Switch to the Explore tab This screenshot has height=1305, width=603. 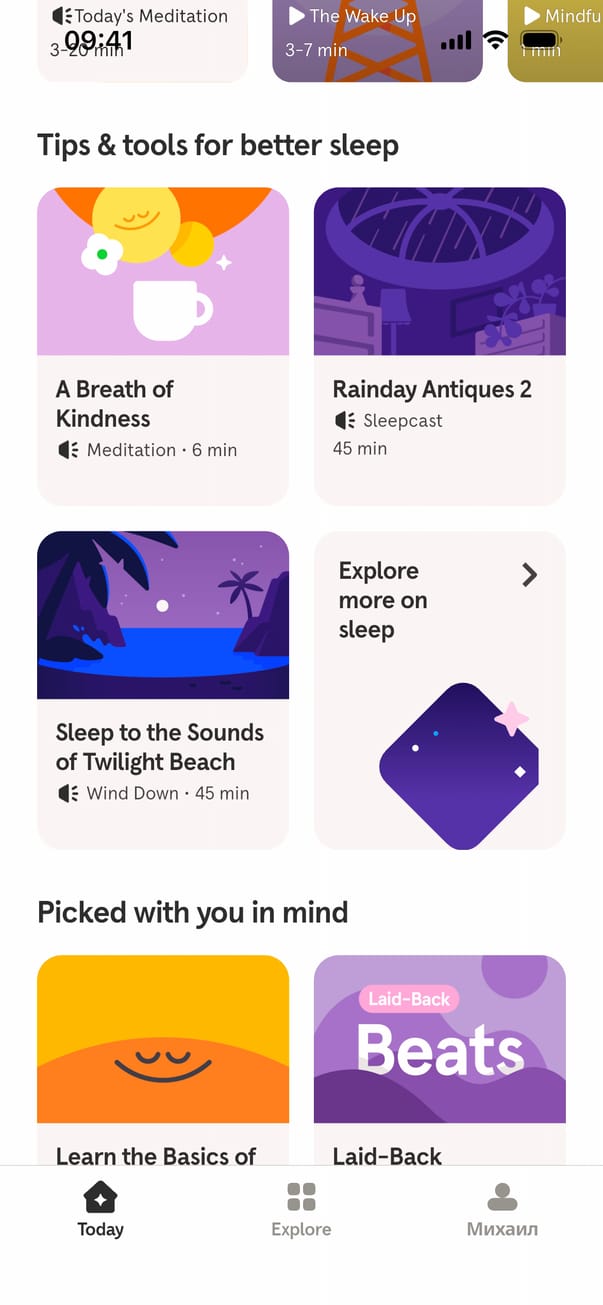(301, 1209)
